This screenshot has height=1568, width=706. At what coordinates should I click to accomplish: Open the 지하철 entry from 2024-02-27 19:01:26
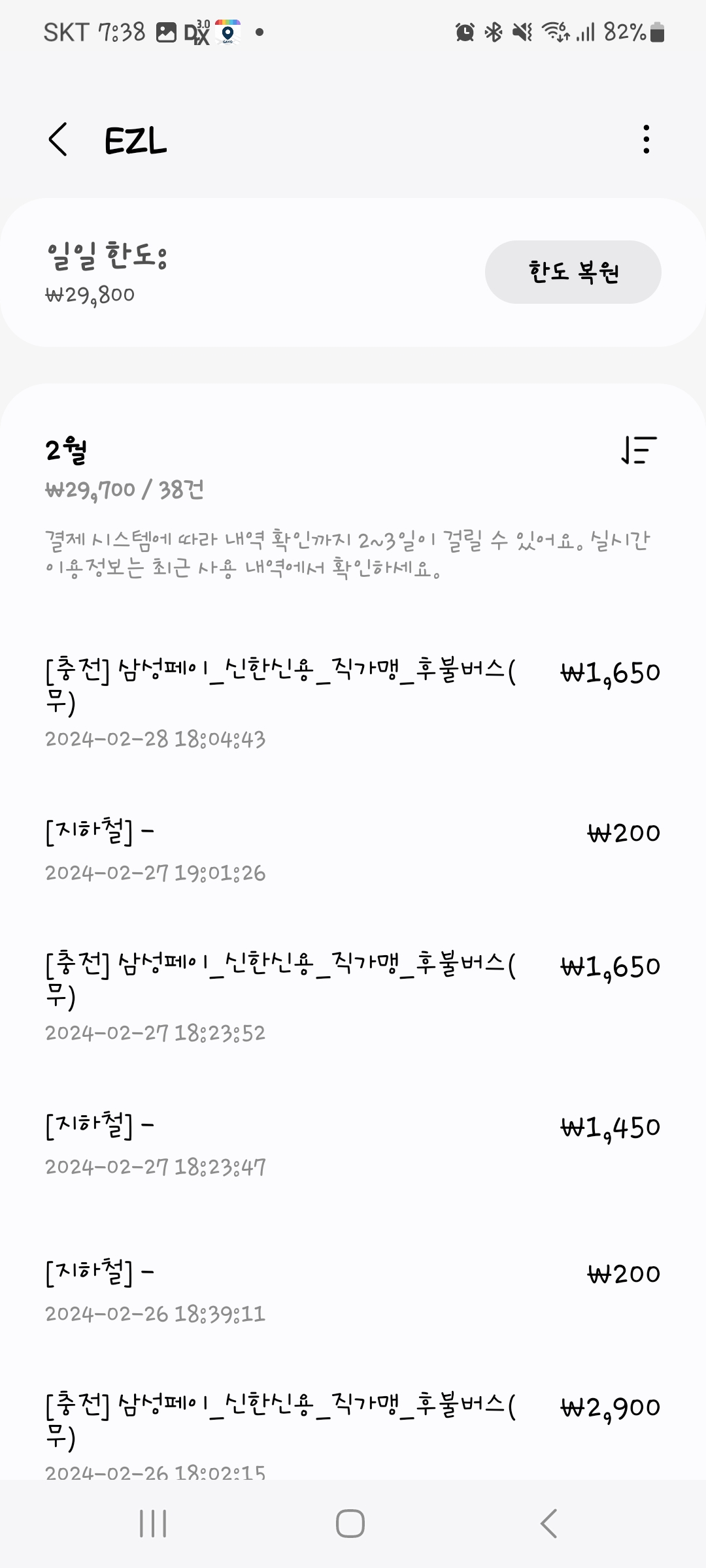(x=353, y=849)
